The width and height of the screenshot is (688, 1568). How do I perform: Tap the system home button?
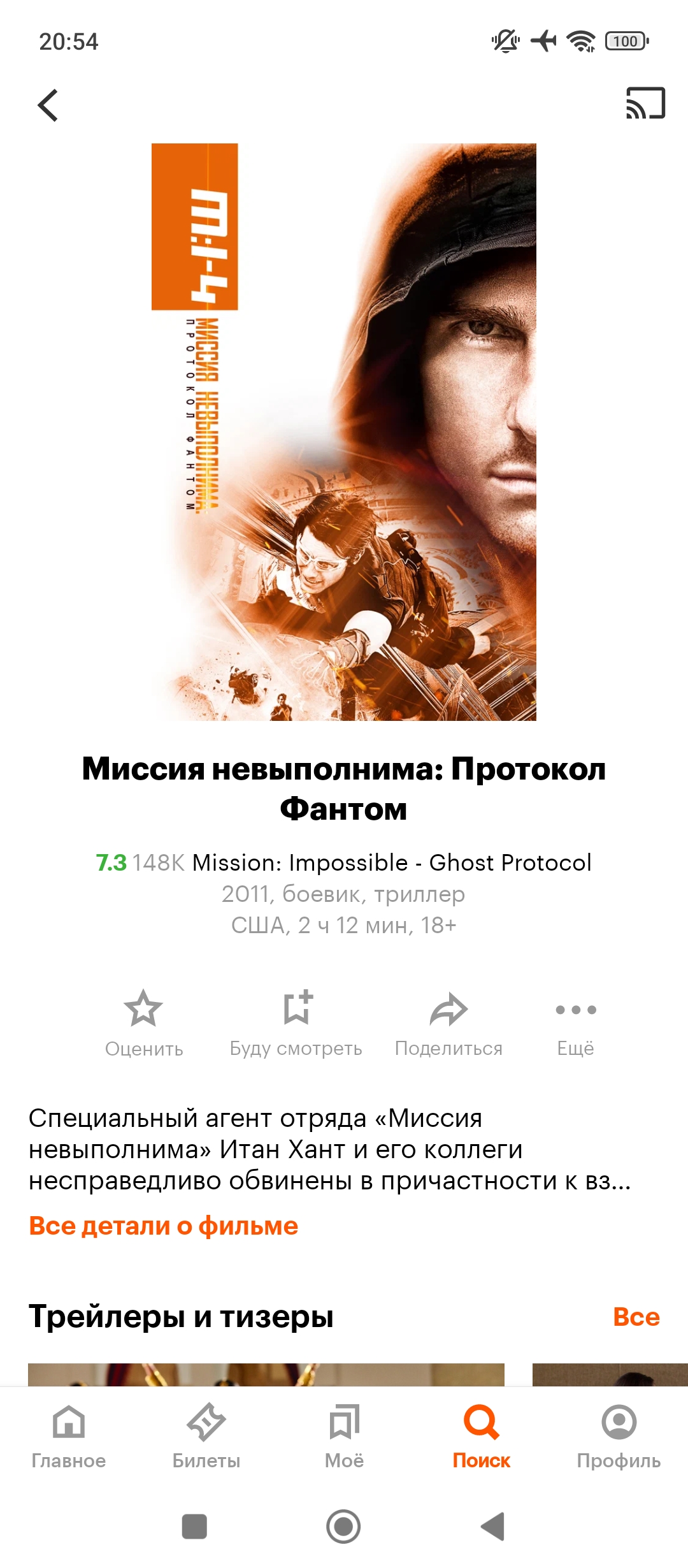(344, 1527)
